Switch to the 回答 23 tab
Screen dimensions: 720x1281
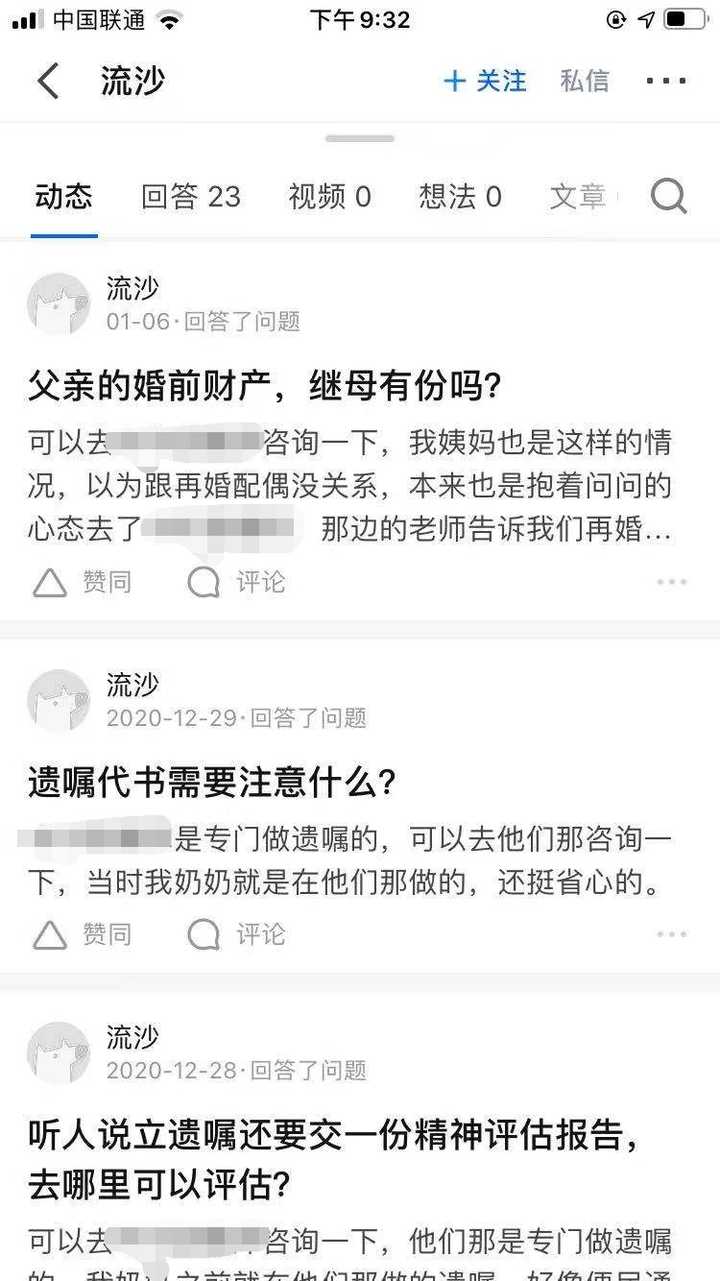click(x=190, y=197)
